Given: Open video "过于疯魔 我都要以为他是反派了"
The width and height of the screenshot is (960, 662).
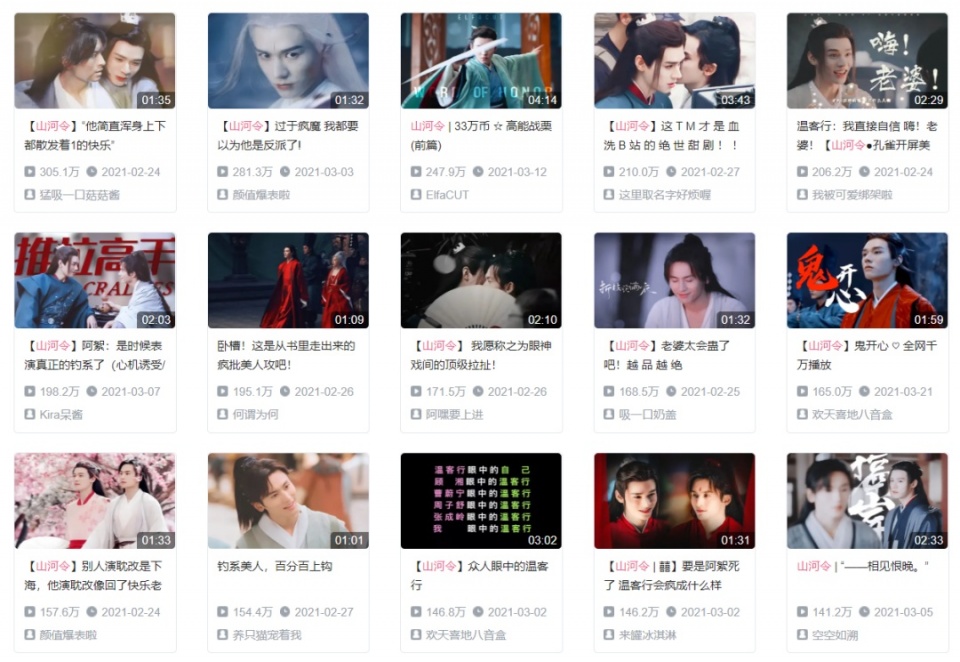Looking at the screenshot, I should 288,61.
